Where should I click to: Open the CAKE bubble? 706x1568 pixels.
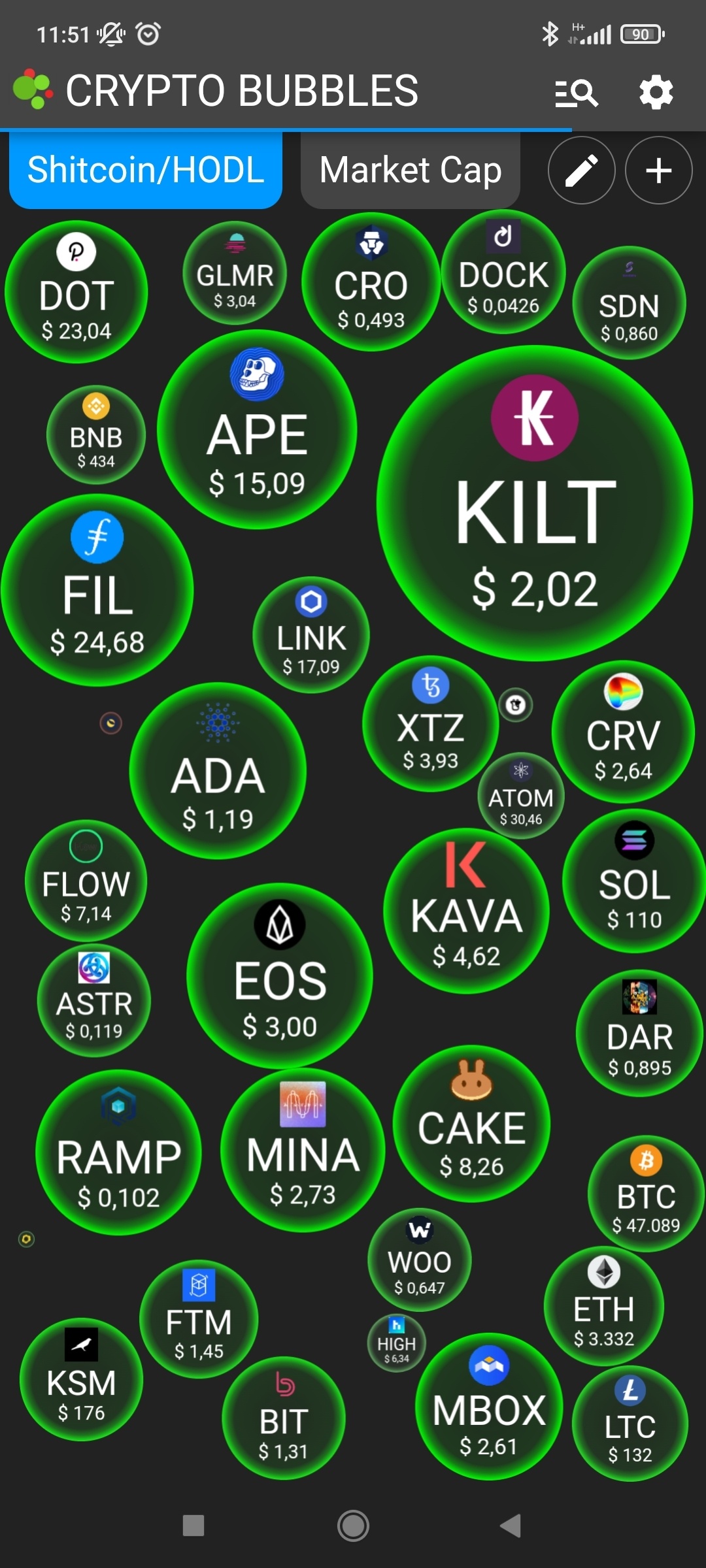click(471, 1124)
